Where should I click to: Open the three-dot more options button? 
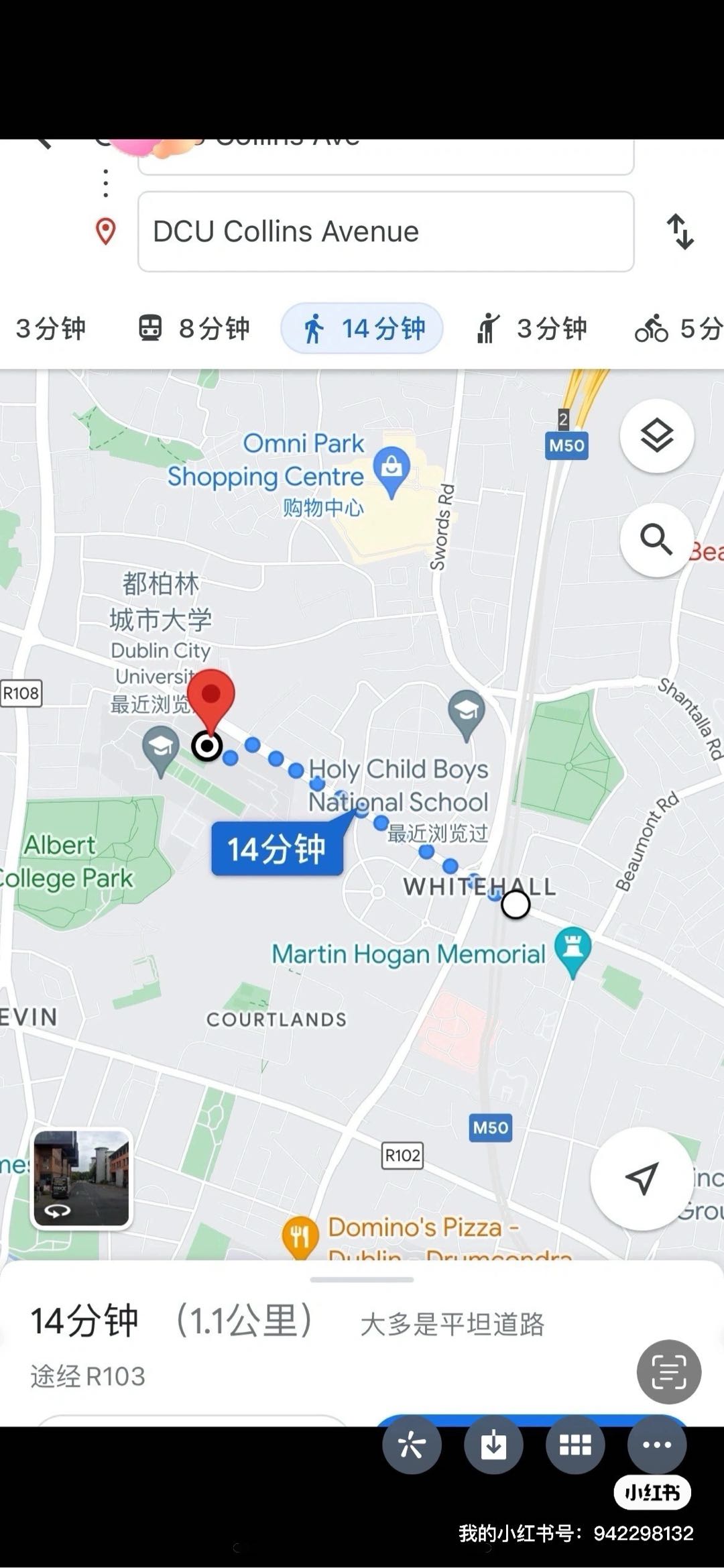[x=656, y=1445]
